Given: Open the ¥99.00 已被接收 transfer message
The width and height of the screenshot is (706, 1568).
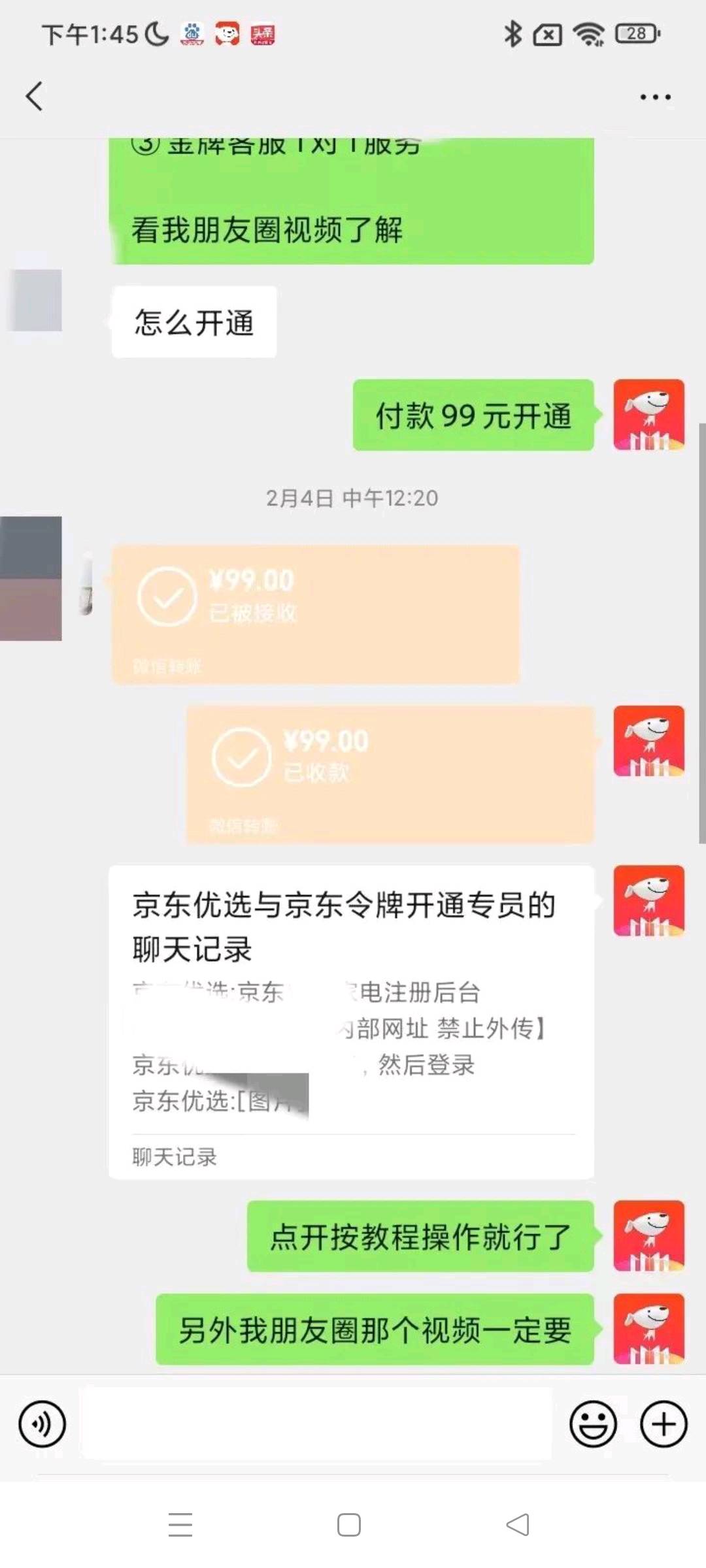Looking at the screenshot, I should [316, 615].
